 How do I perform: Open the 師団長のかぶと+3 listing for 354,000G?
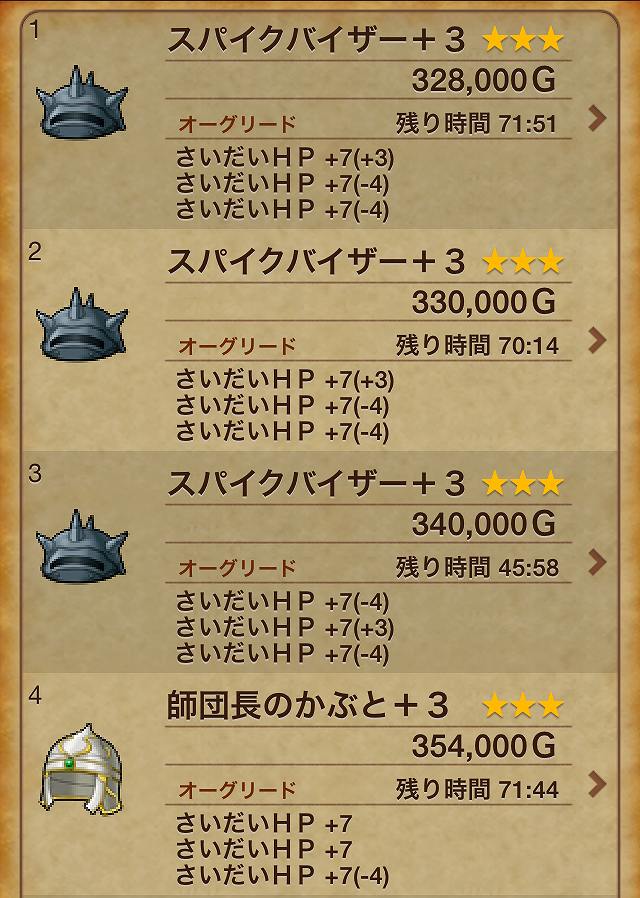(597, 783)
